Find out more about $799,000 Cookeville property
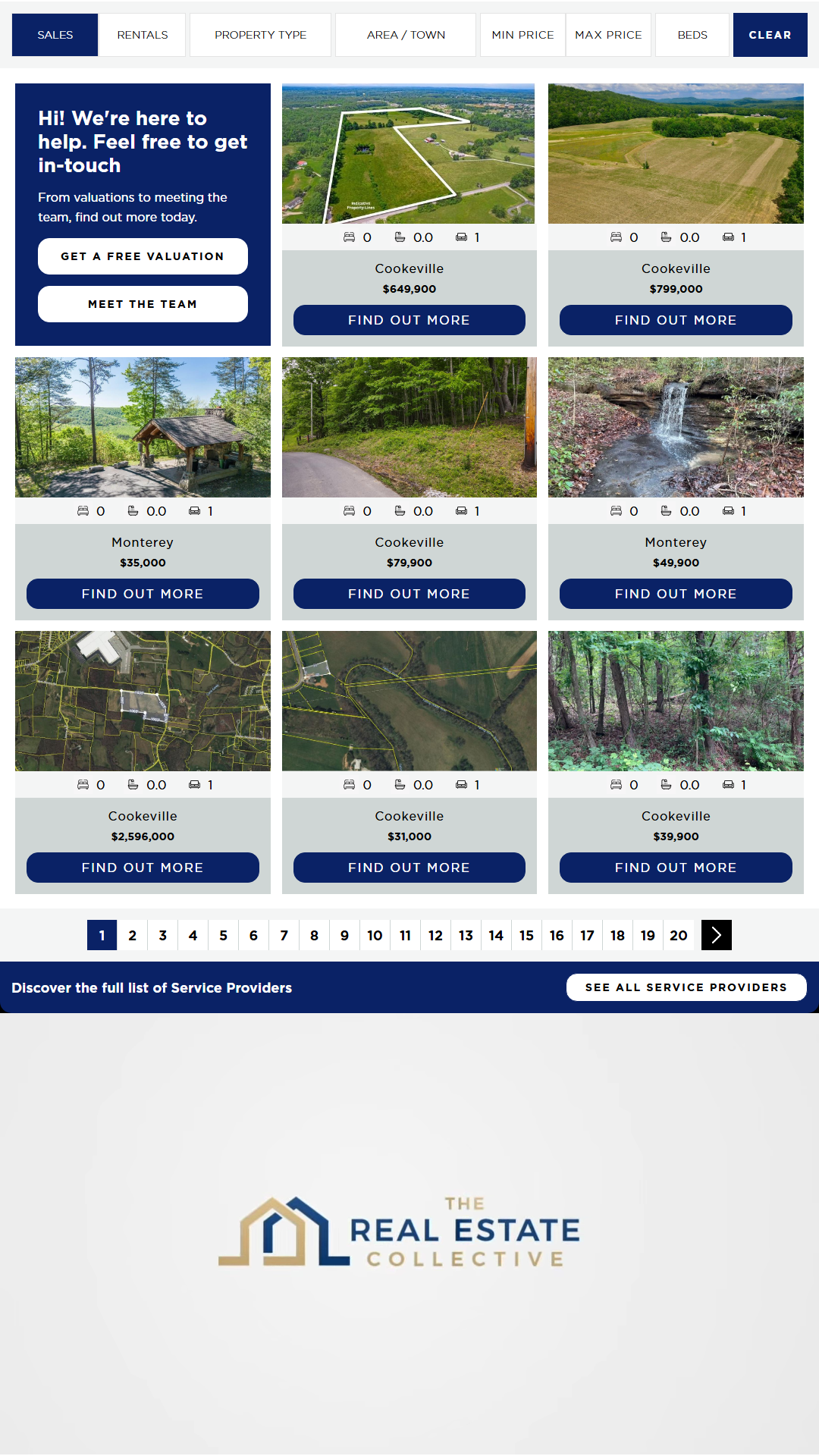This screenshot has width=819, height=1456. 676,320
